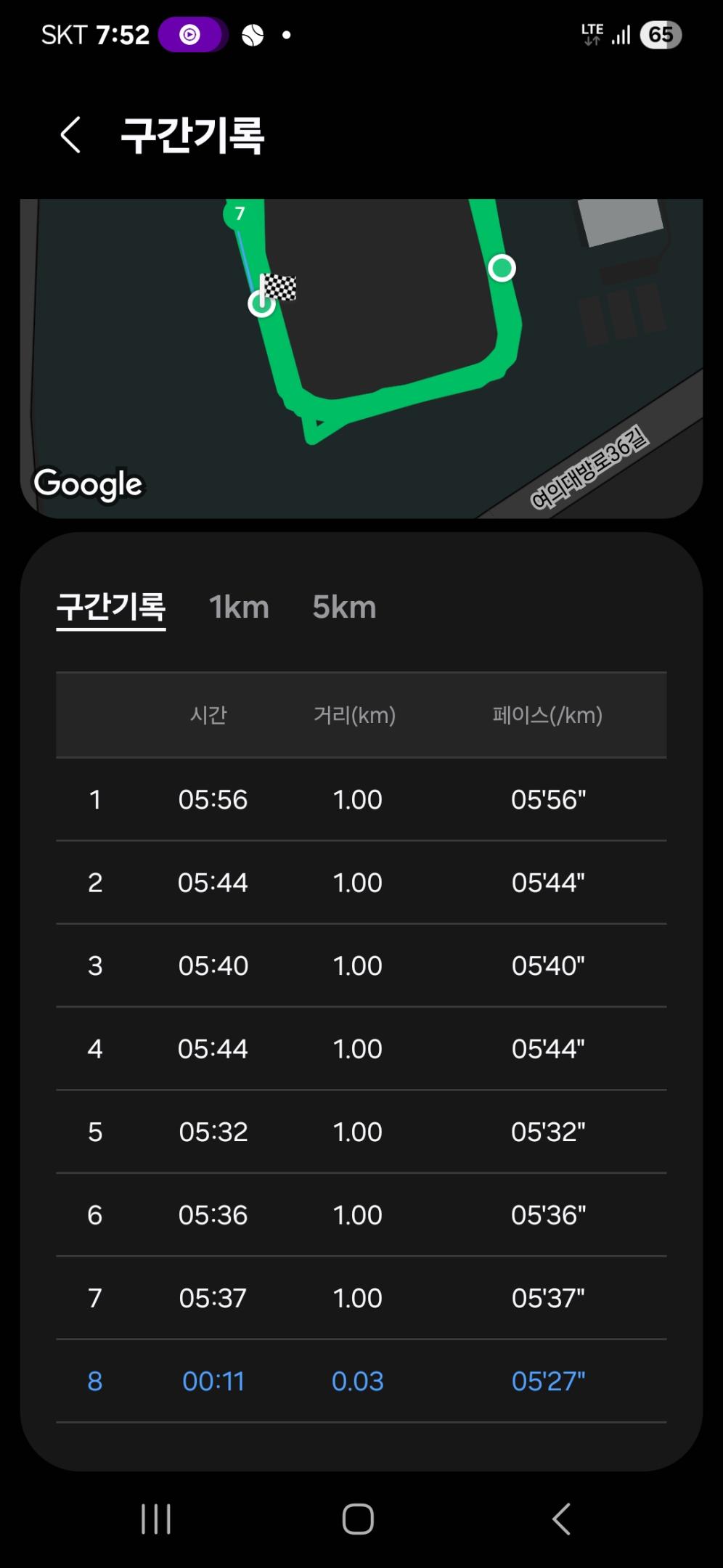Screen dimensions: 723x1568
Task: Switch to the 5km tab
Action: pos(344,607)
